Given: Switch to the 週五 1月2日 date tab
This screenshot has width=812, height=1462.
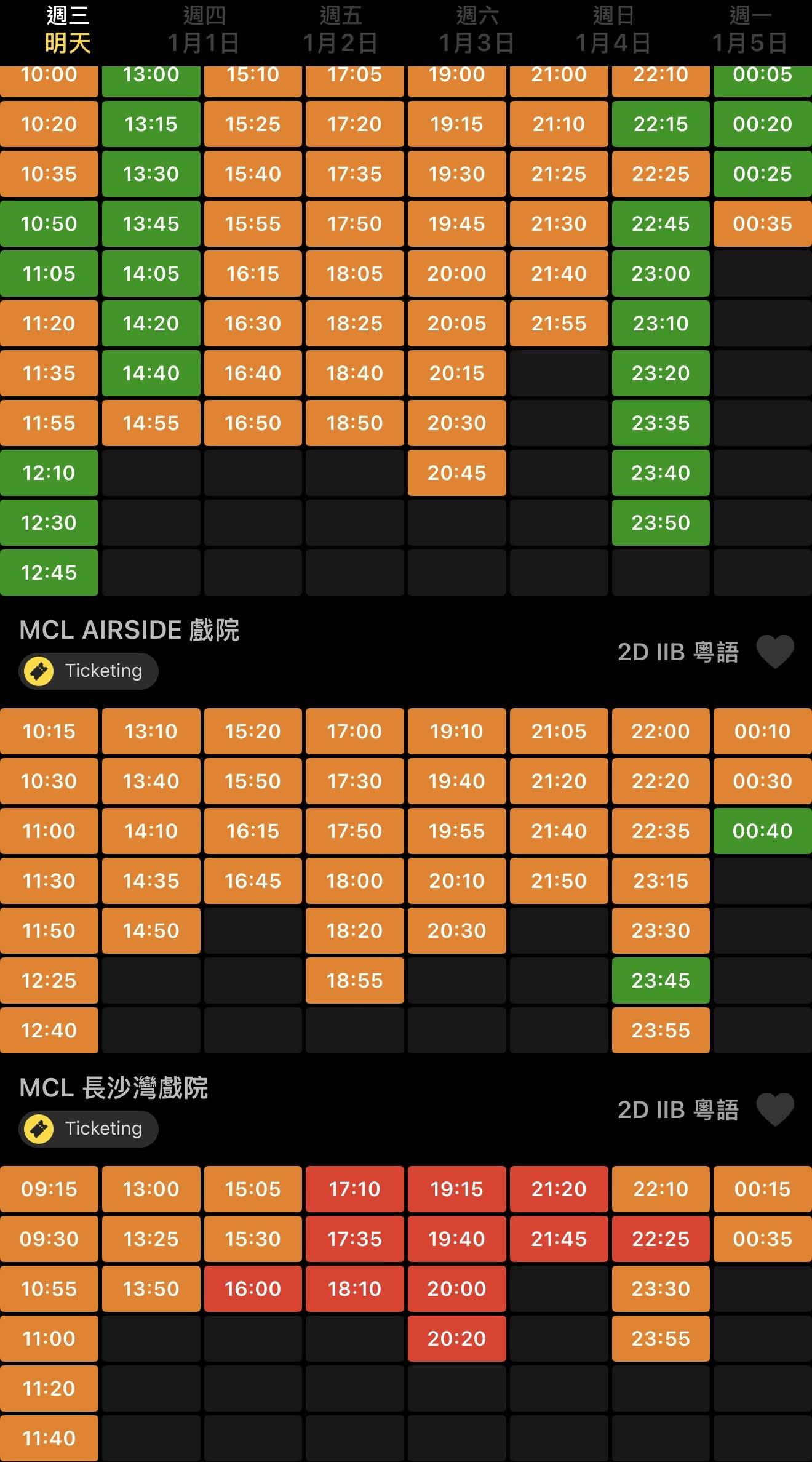Looking at the screenshot, I should tap(340, 30).
